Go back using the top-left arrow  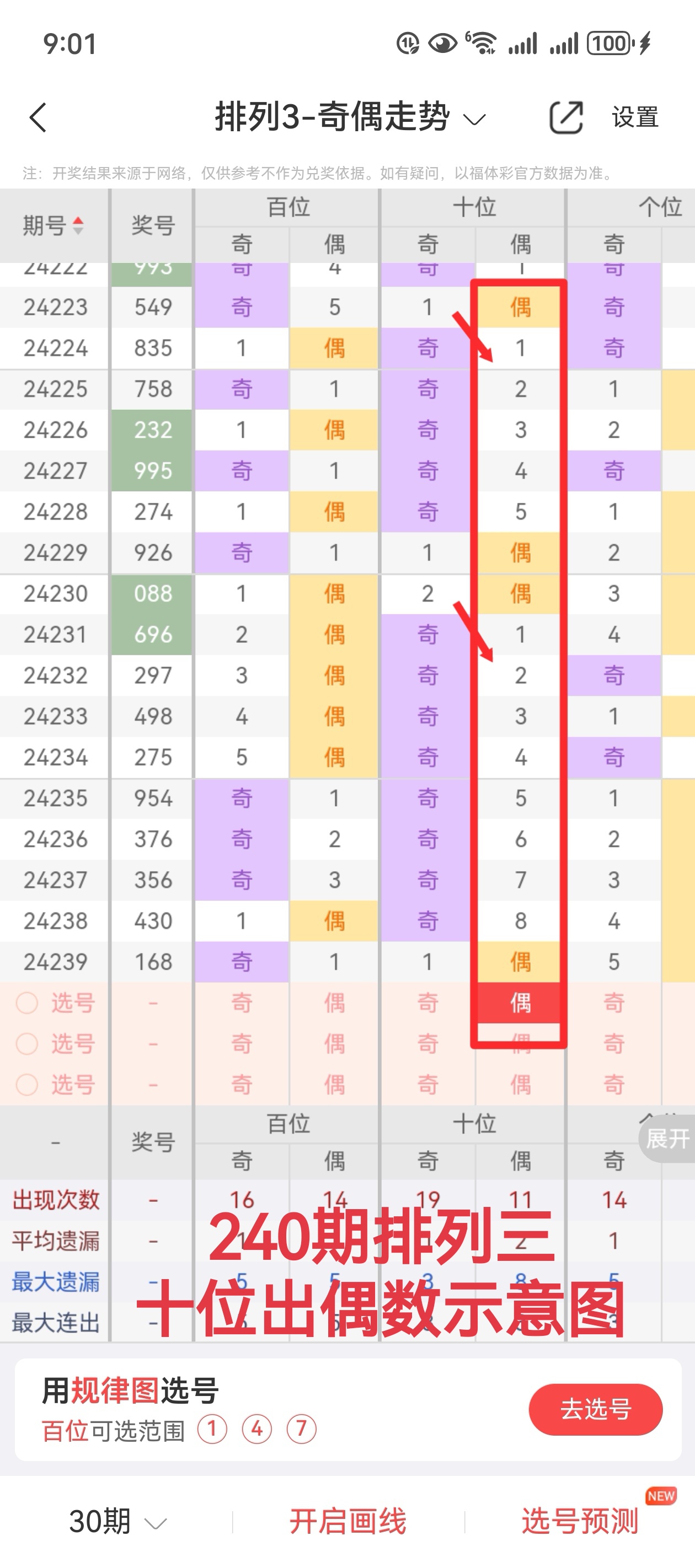pyautogui.click(x=38, y=117)
